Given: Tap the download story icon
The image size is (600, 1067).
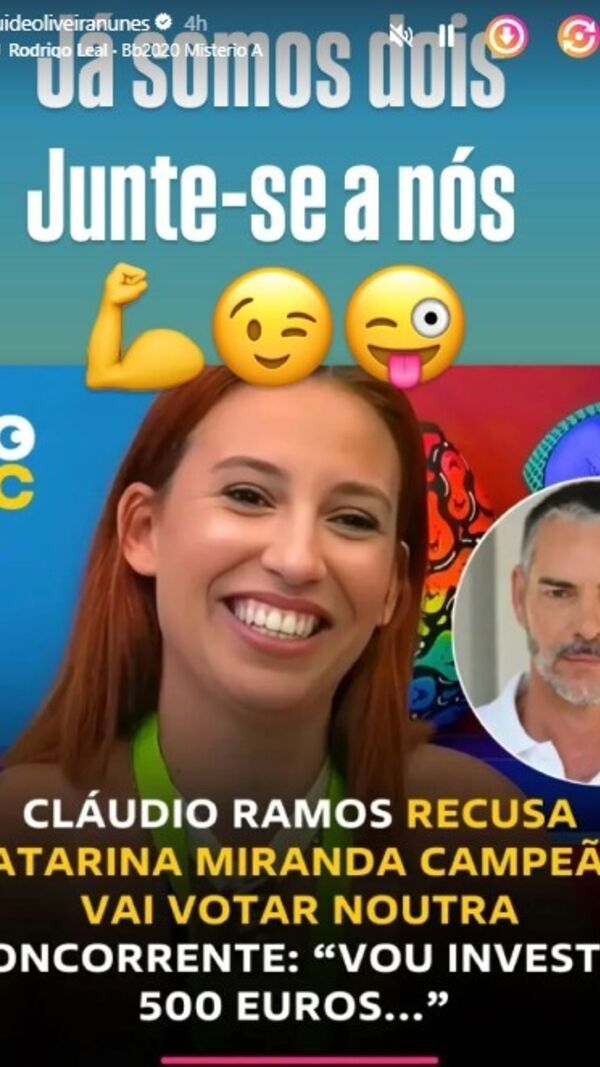Looking at the screenshot, I should (507, 37).
